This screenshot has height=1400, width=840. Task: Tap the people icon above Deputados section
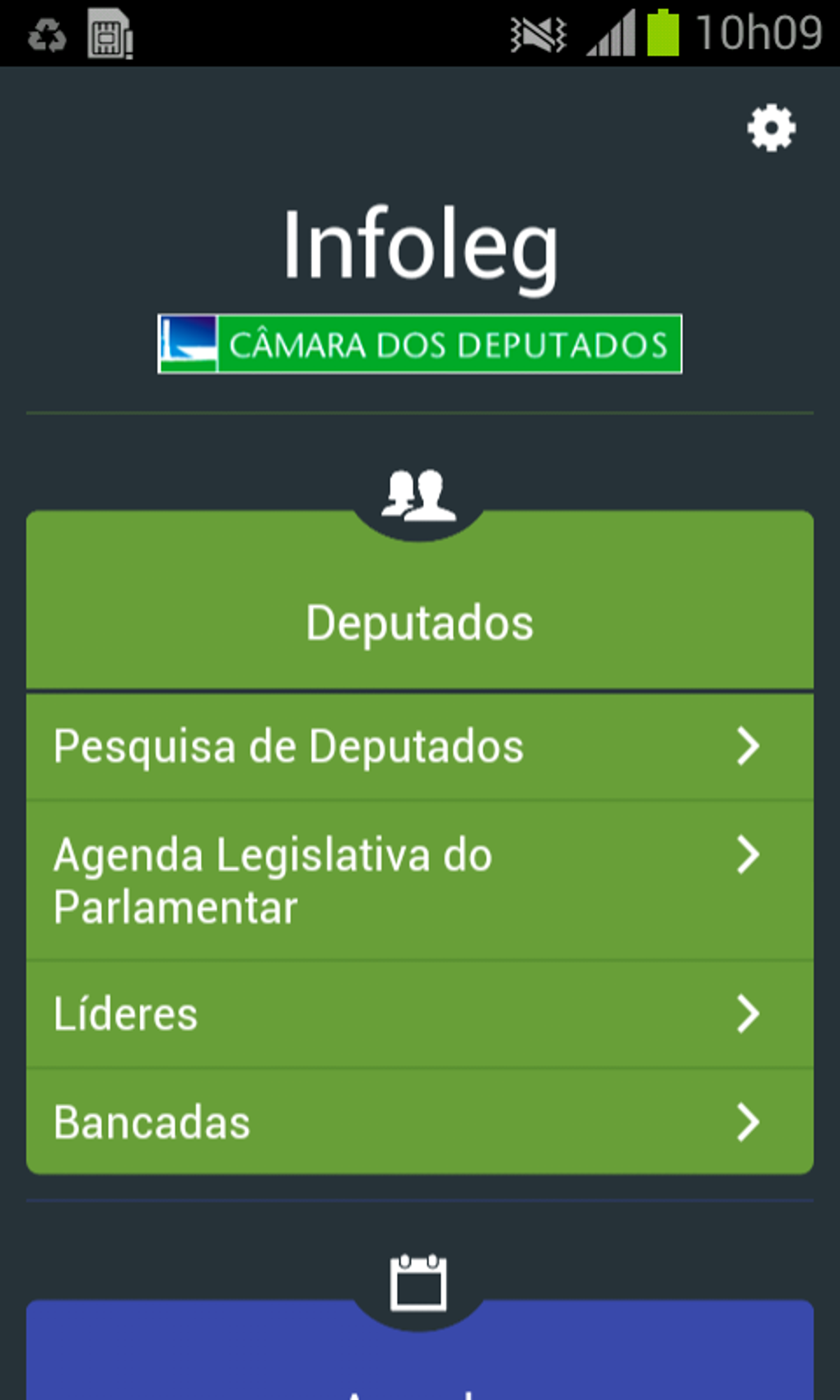coord(419,493)
